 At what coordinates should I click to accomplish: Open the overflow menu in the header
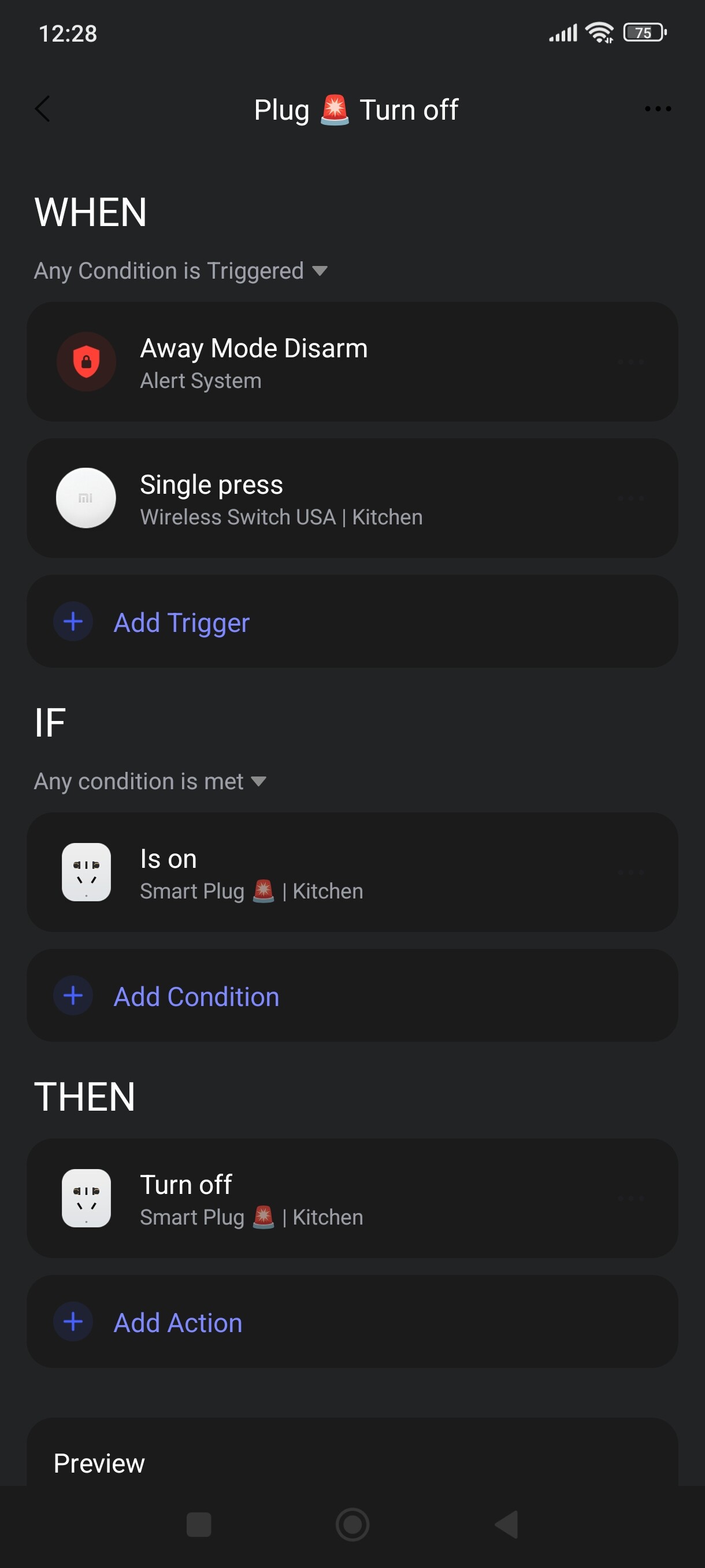pyautogui.click(x=657, y=110)
